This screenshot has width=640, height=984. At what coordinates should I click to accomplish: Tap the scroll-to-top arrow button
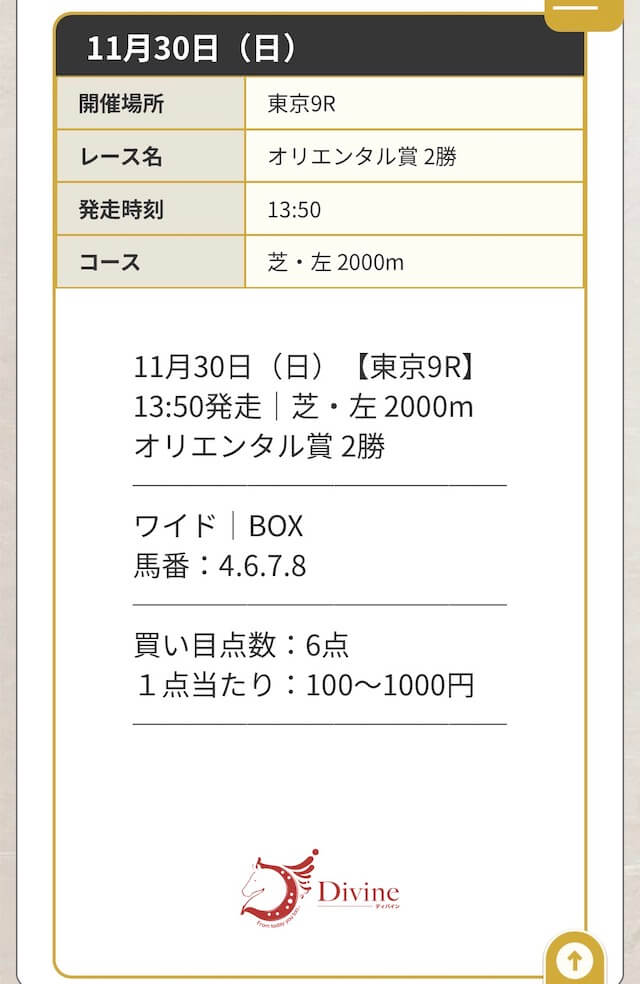575,961
